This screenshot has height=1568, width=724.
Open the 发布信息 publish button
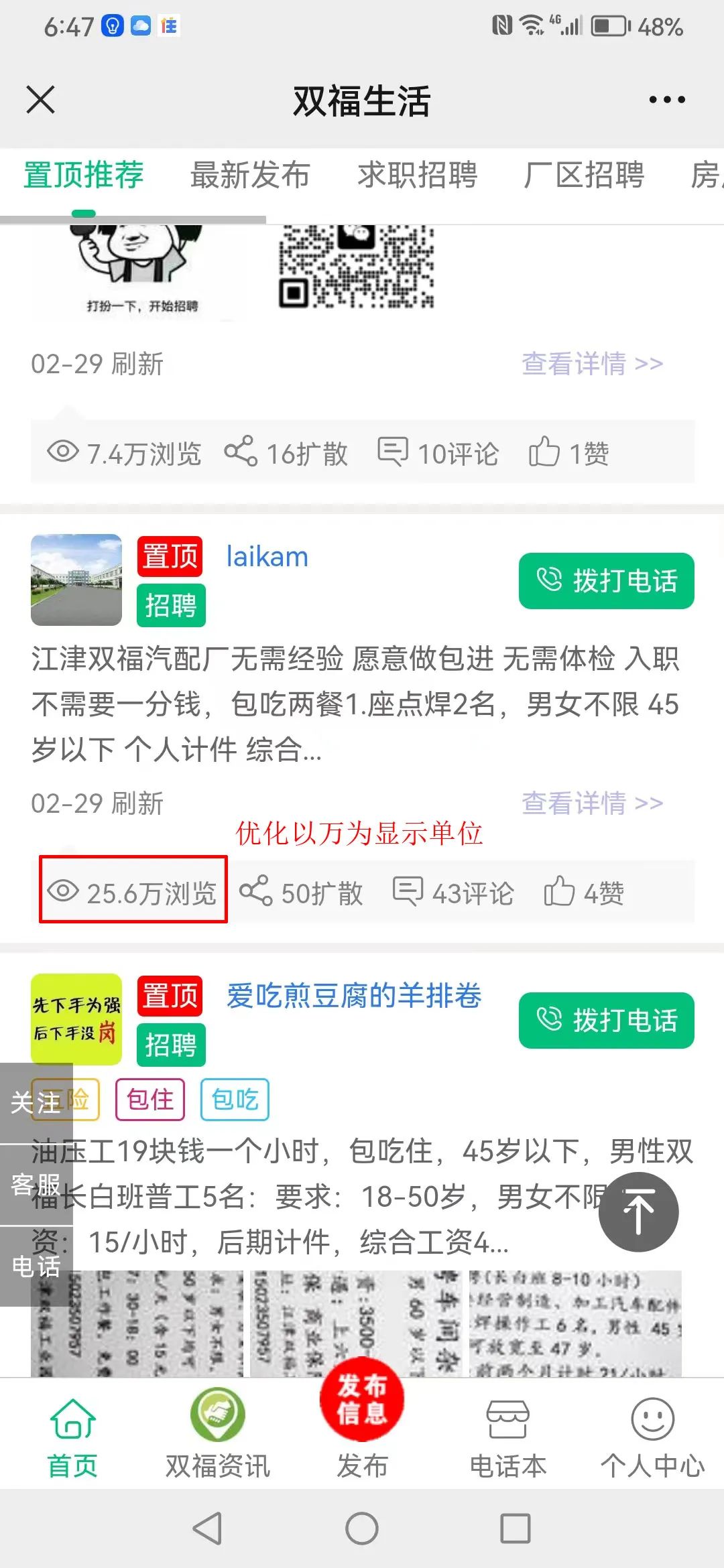pyautogui.click(x=362, y=1400)
